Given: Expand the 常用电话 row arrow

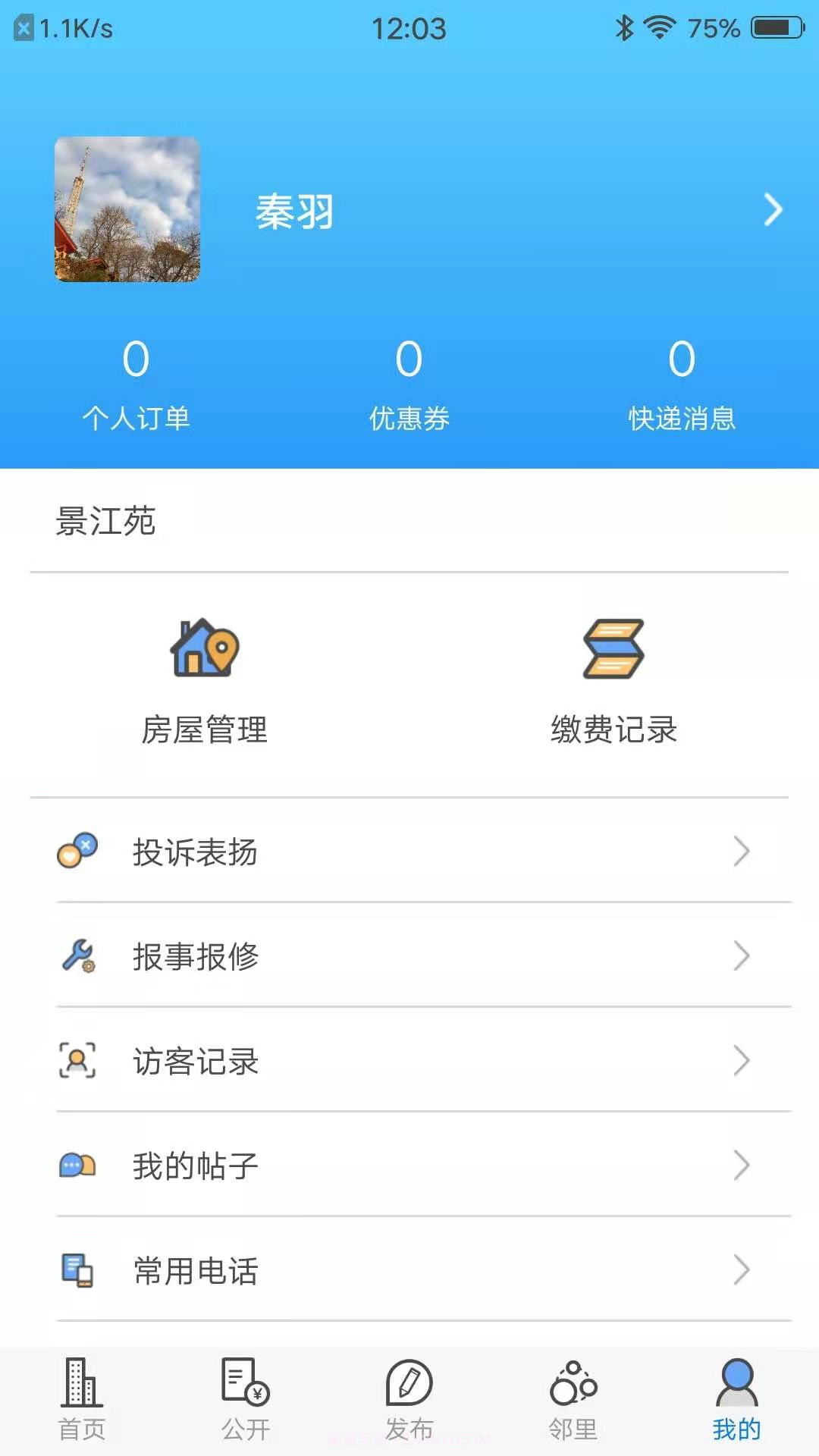Looking at the screenshot, I should (x=742, y=1271).
